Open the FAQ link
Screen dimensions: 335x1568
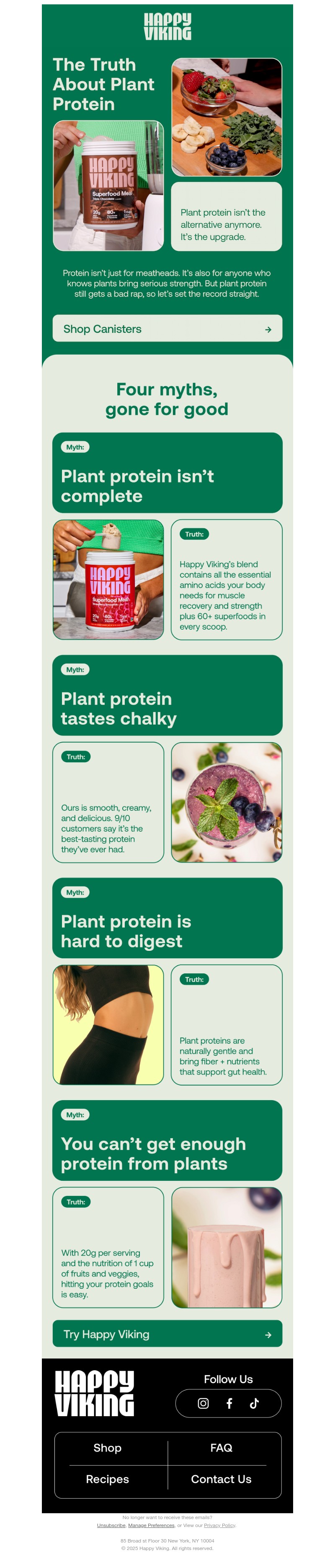(221, 1448)
